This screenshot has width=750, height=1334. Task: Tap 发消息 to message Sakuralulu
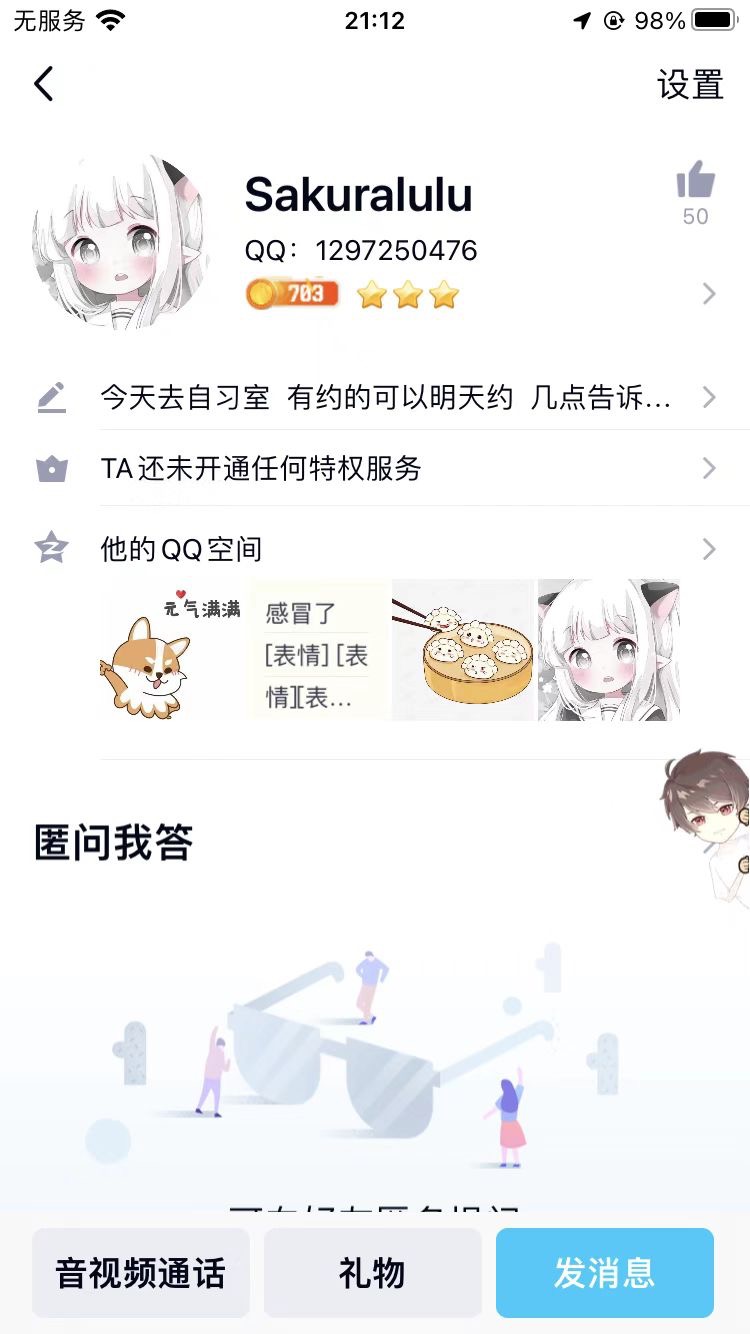(x=604, y=1273)
